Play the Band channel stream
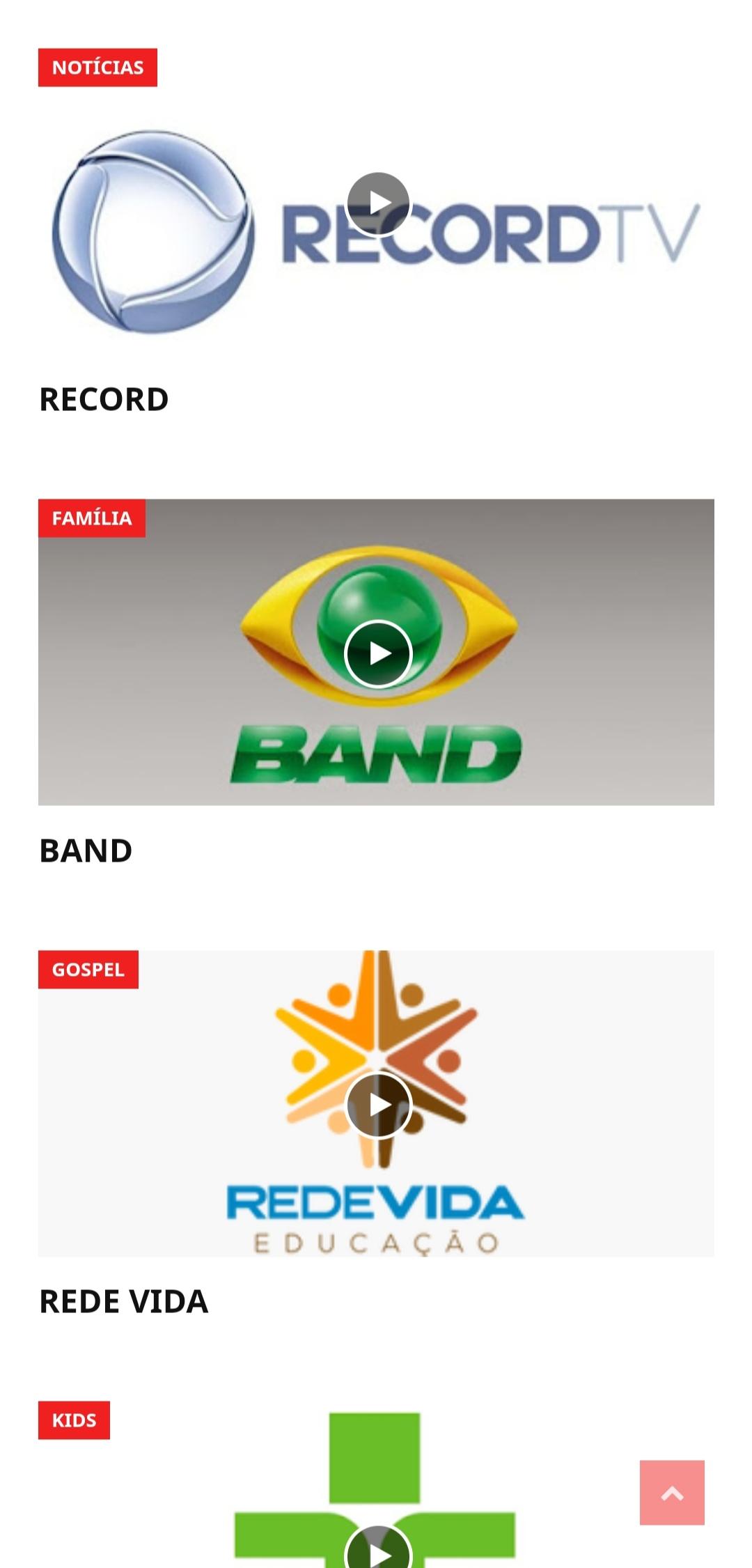The height and width of the screenshot is (1568, 752). point(378,653)
